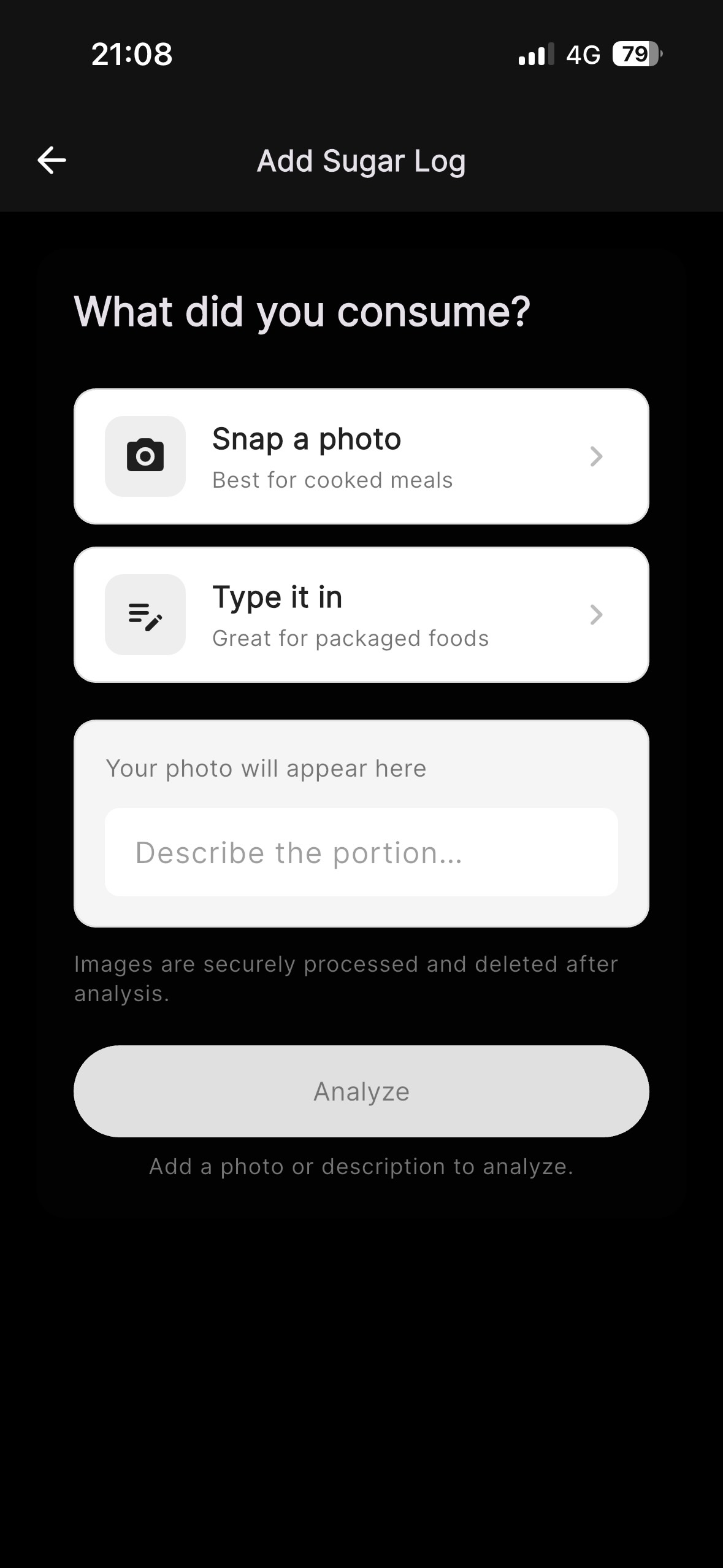Tap the Add Sugar Log title

(x=361, y=160)
